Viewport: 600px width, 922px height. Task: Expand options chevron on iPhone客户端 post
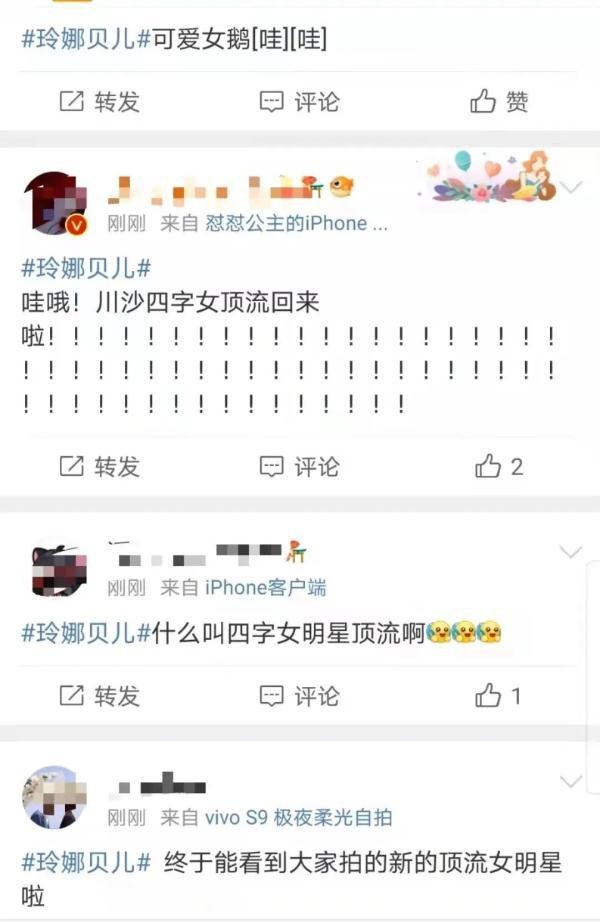coord(571,552)
